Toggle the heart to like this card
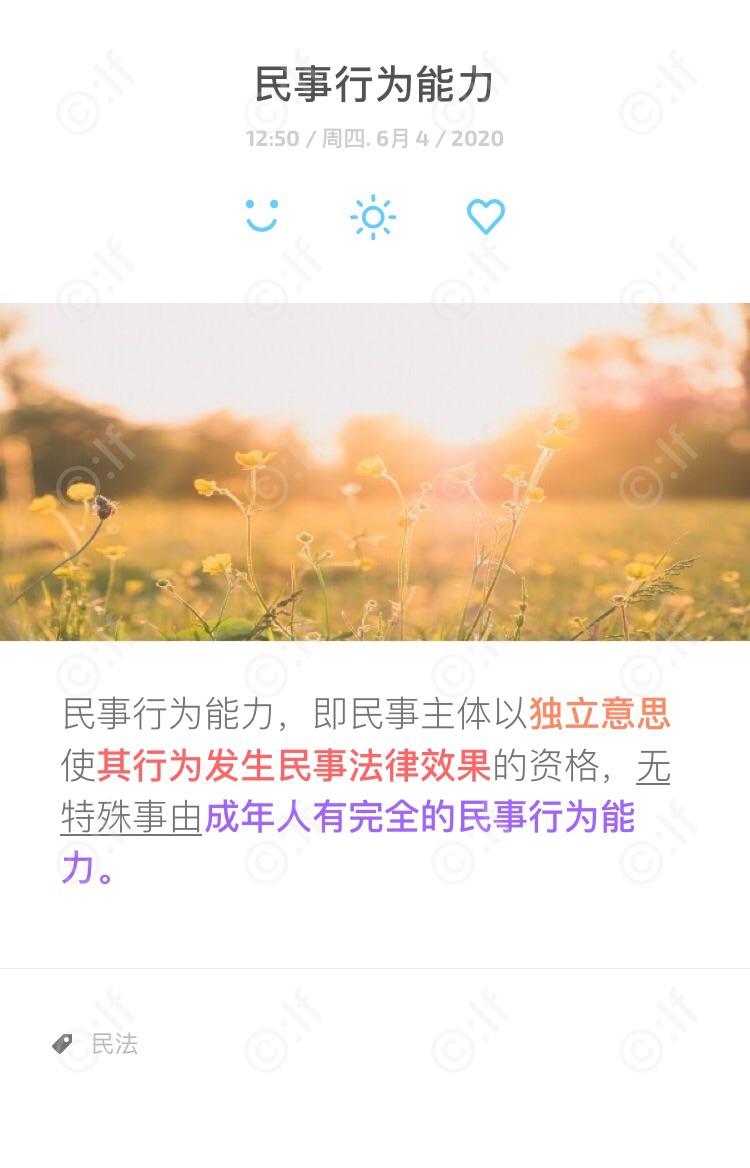Image resolution: width=750 pixels, height=1168 pixels. [487, 216]
